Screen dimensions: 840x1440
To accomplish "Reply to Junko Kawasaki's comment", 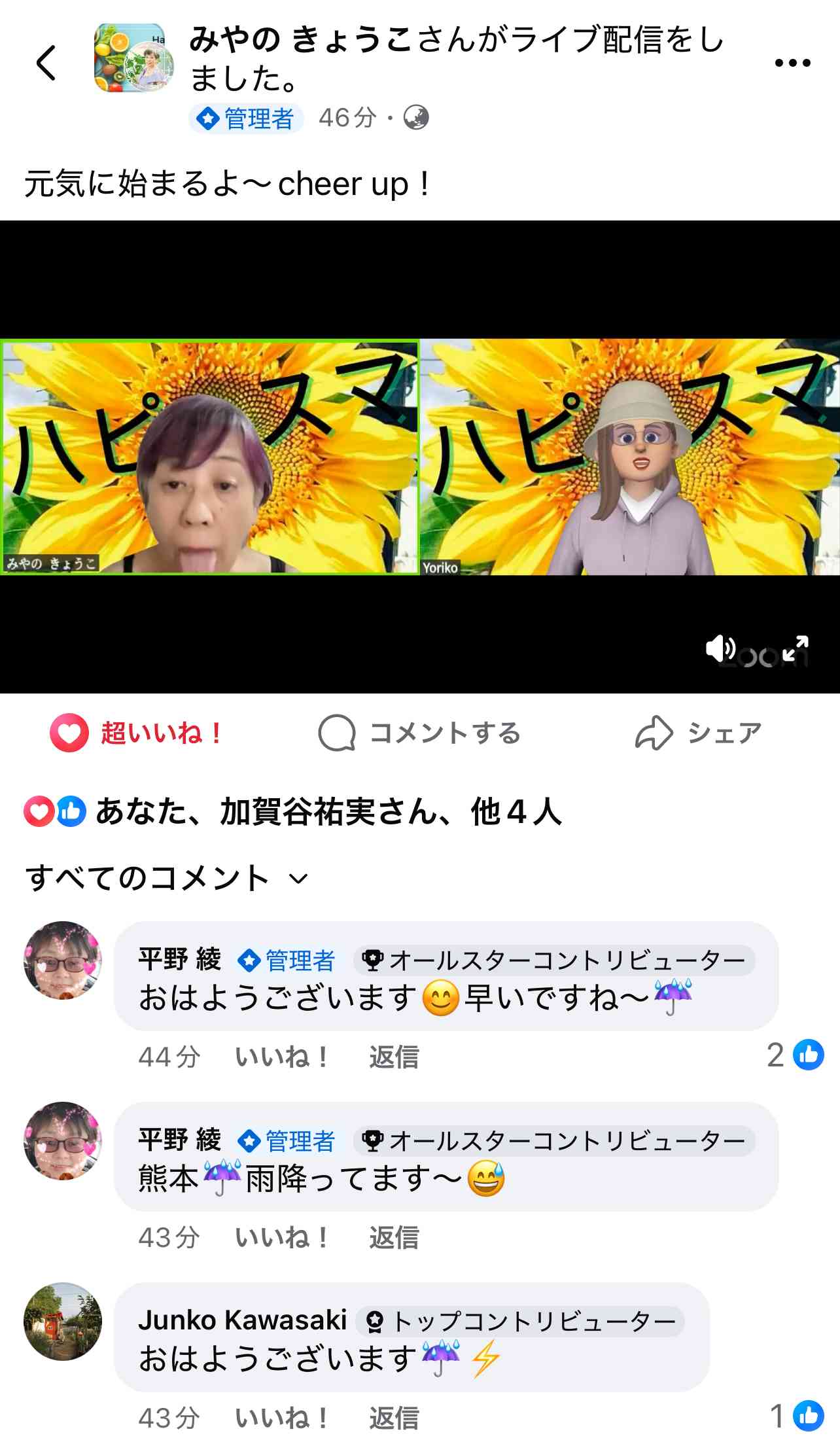I will [394, 1418].
